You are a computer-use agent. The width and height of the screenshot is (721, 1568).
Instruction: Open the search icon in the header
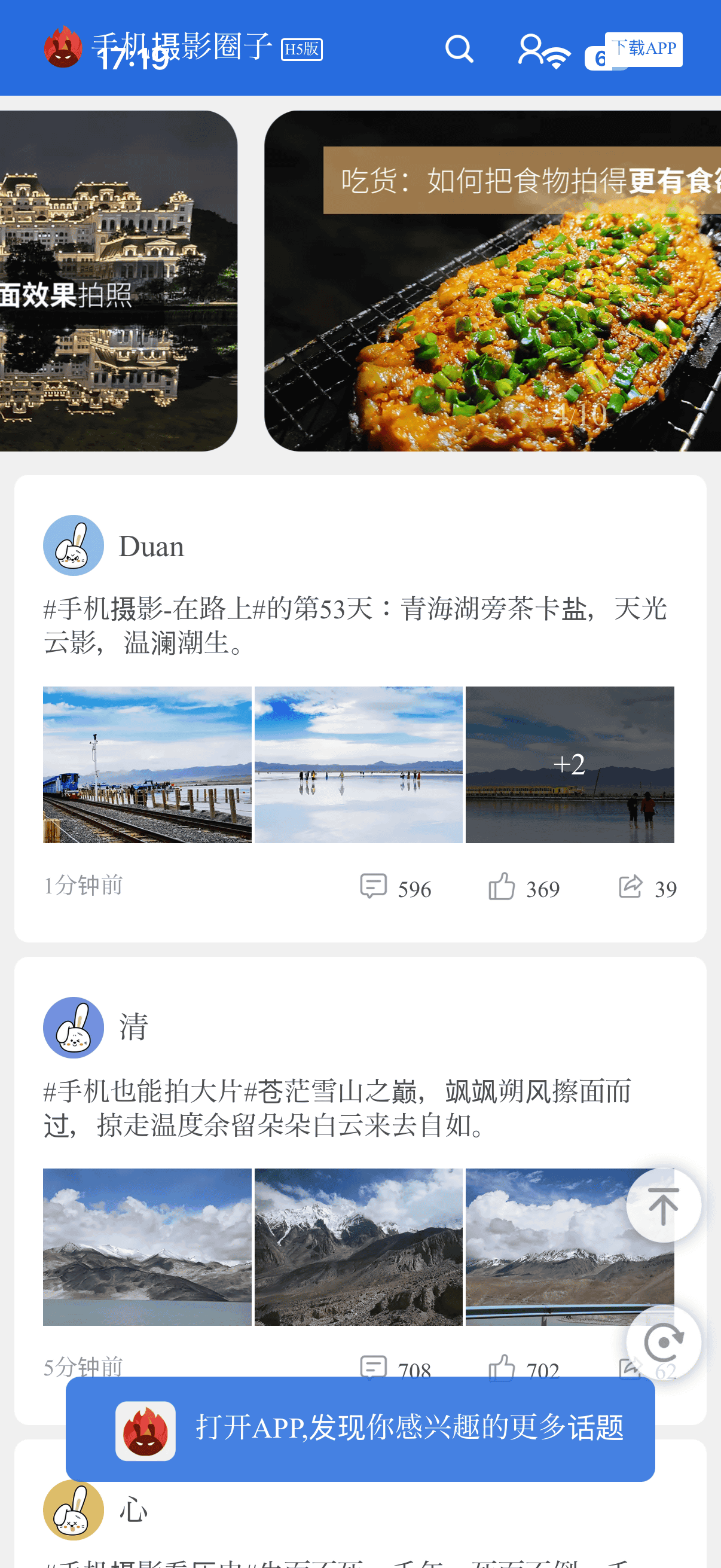pyautogui.click(x=459, y=49)
